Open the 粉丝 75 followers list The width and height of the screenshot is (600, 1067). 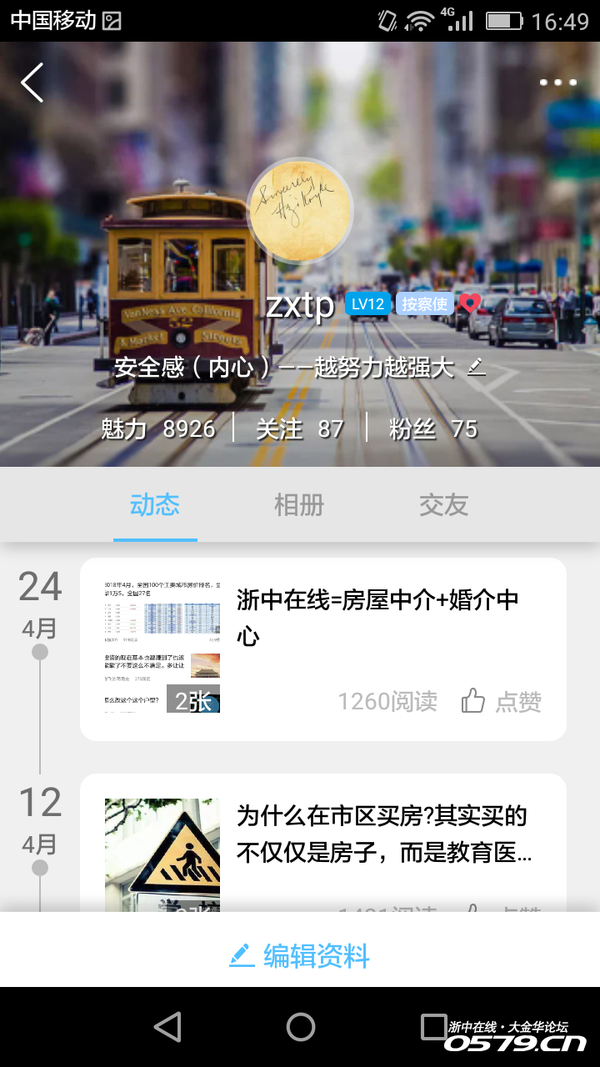[x=433, y=429]
